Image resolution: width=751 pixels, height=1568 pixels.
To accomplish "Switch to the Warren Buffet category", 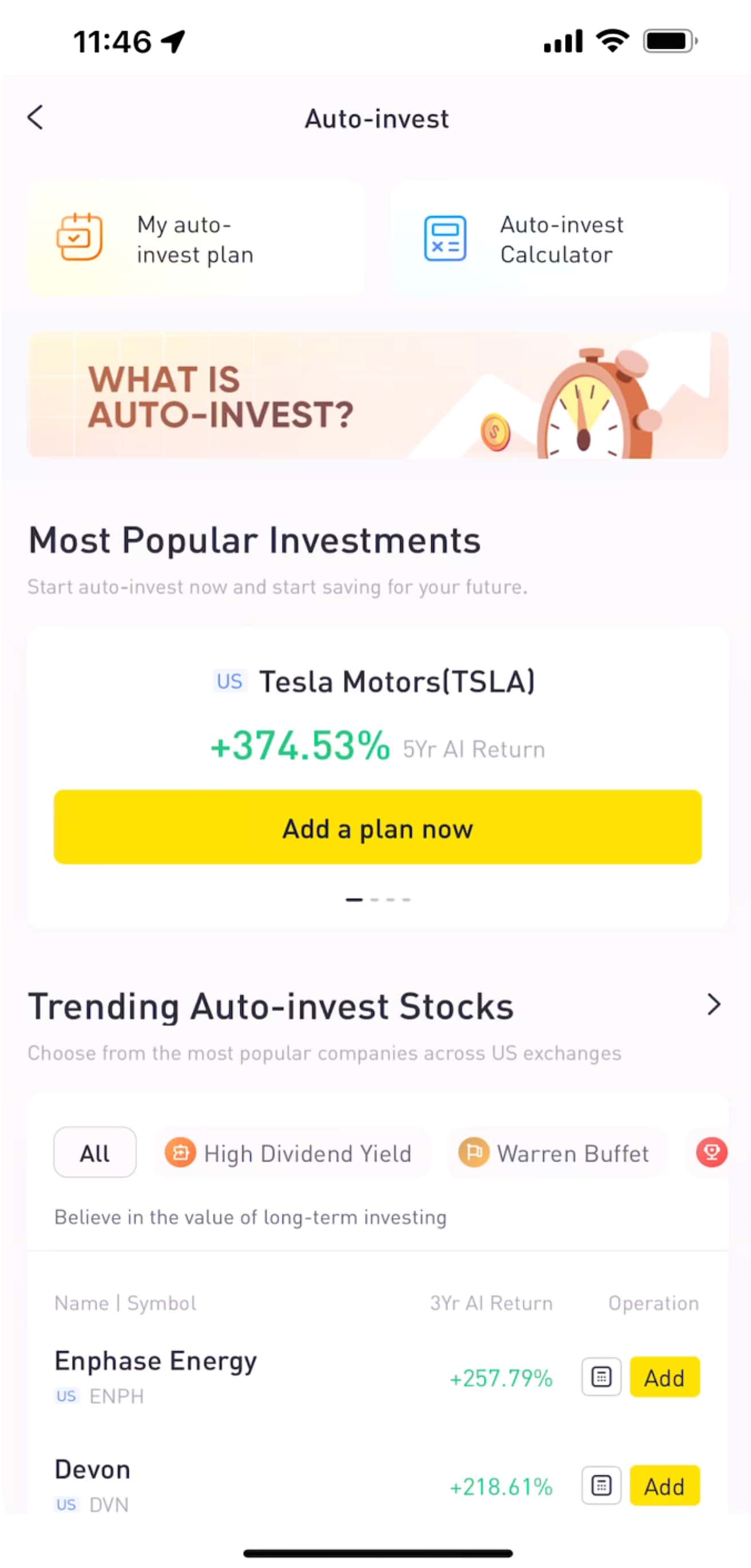I will point(557,1152).
